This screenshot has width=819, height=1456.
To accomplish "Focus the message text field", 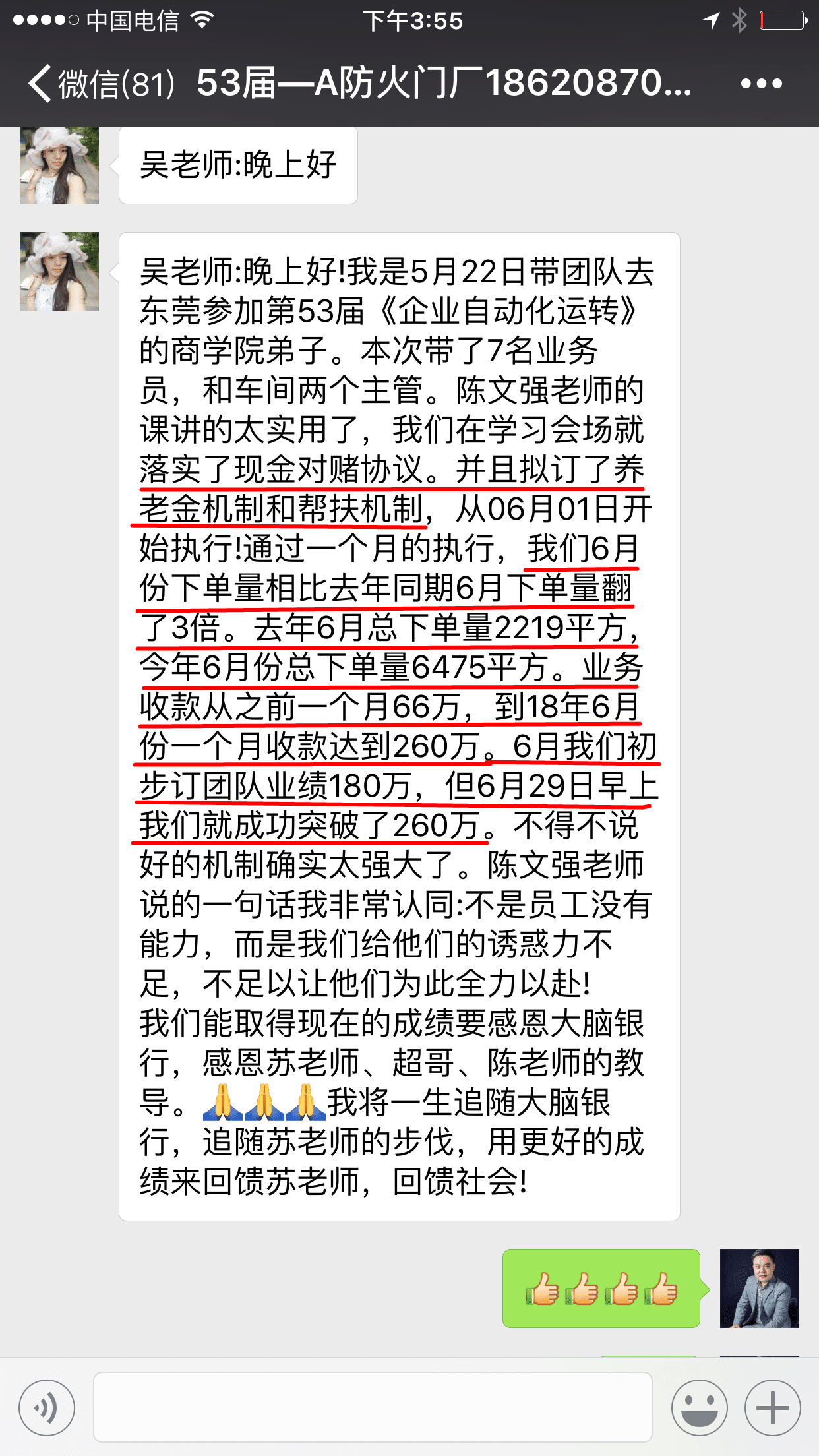I will coord(373,1407).
